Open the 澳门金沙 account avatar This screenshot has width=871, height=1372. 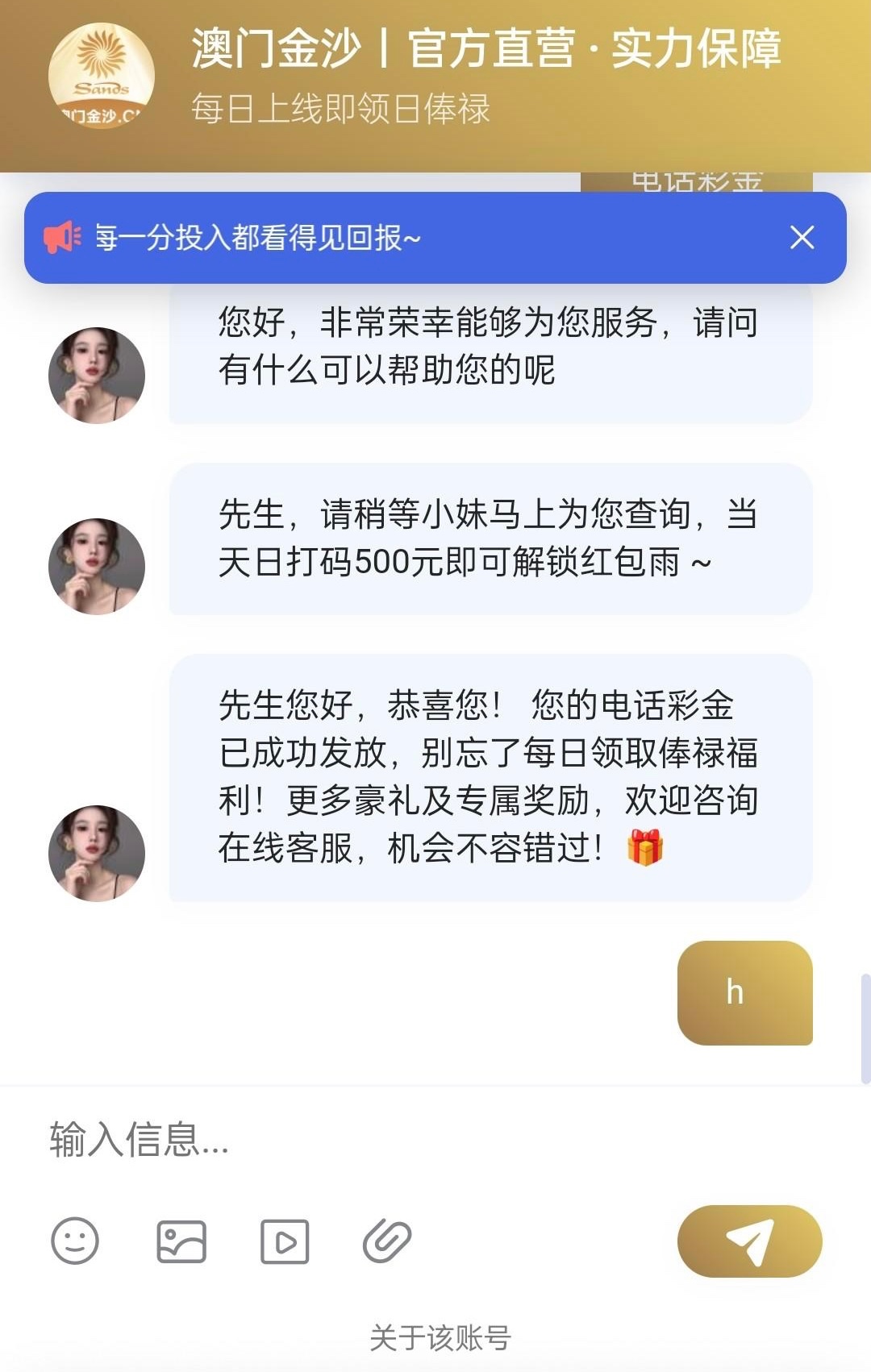102,76
